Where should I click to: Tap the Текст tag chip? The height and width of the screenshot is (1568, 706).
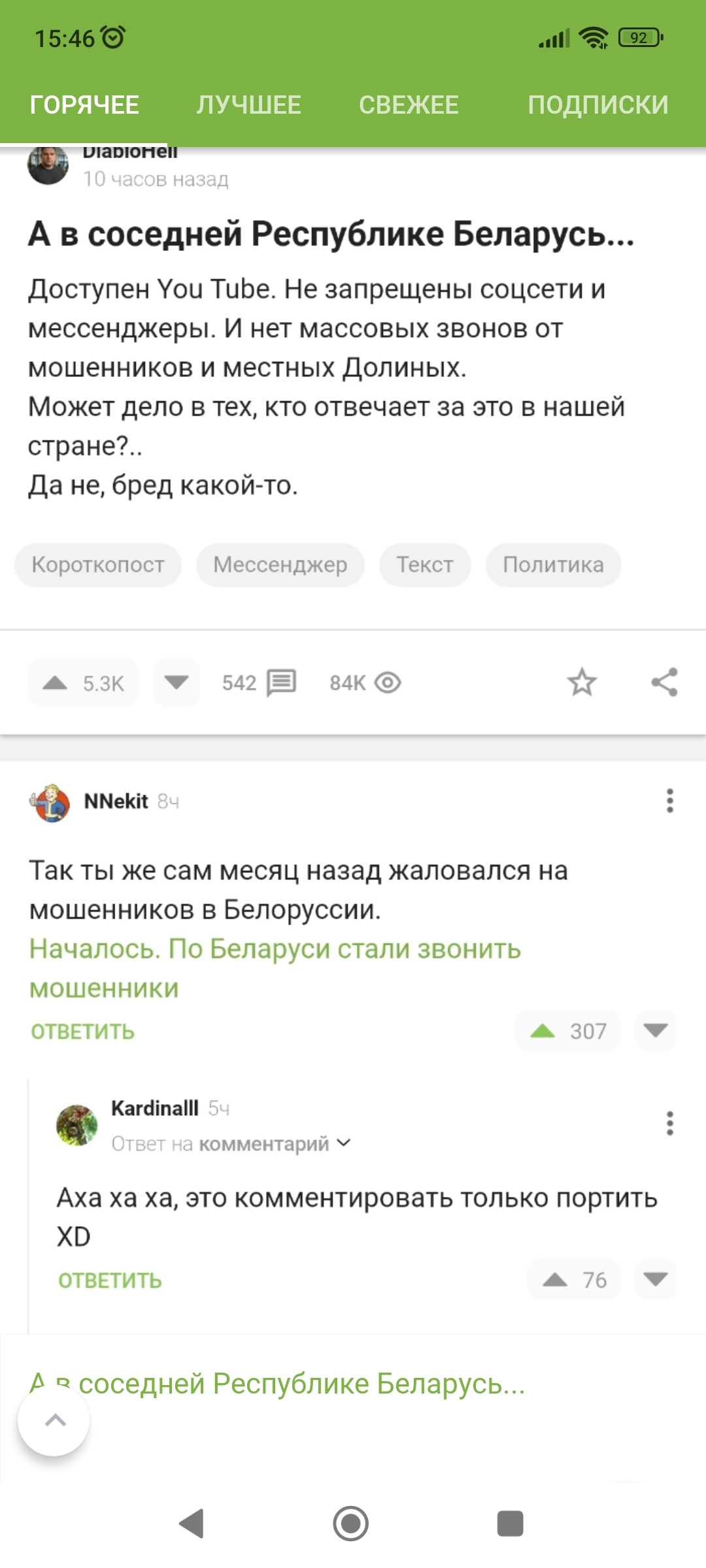tap(425, 564)
